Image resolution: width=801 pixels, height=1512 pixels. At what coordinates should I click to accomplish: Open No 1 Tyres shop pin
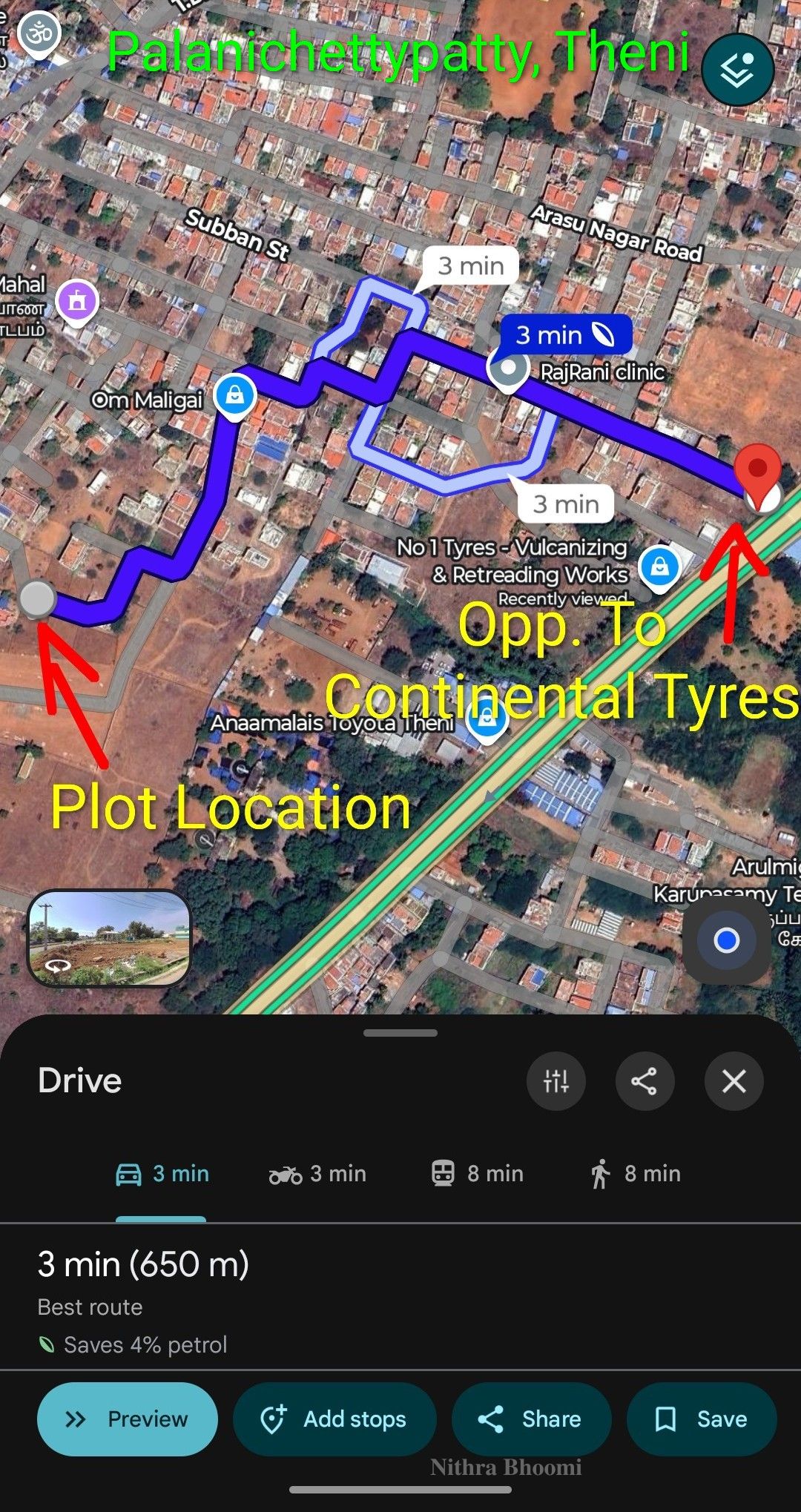659,569
